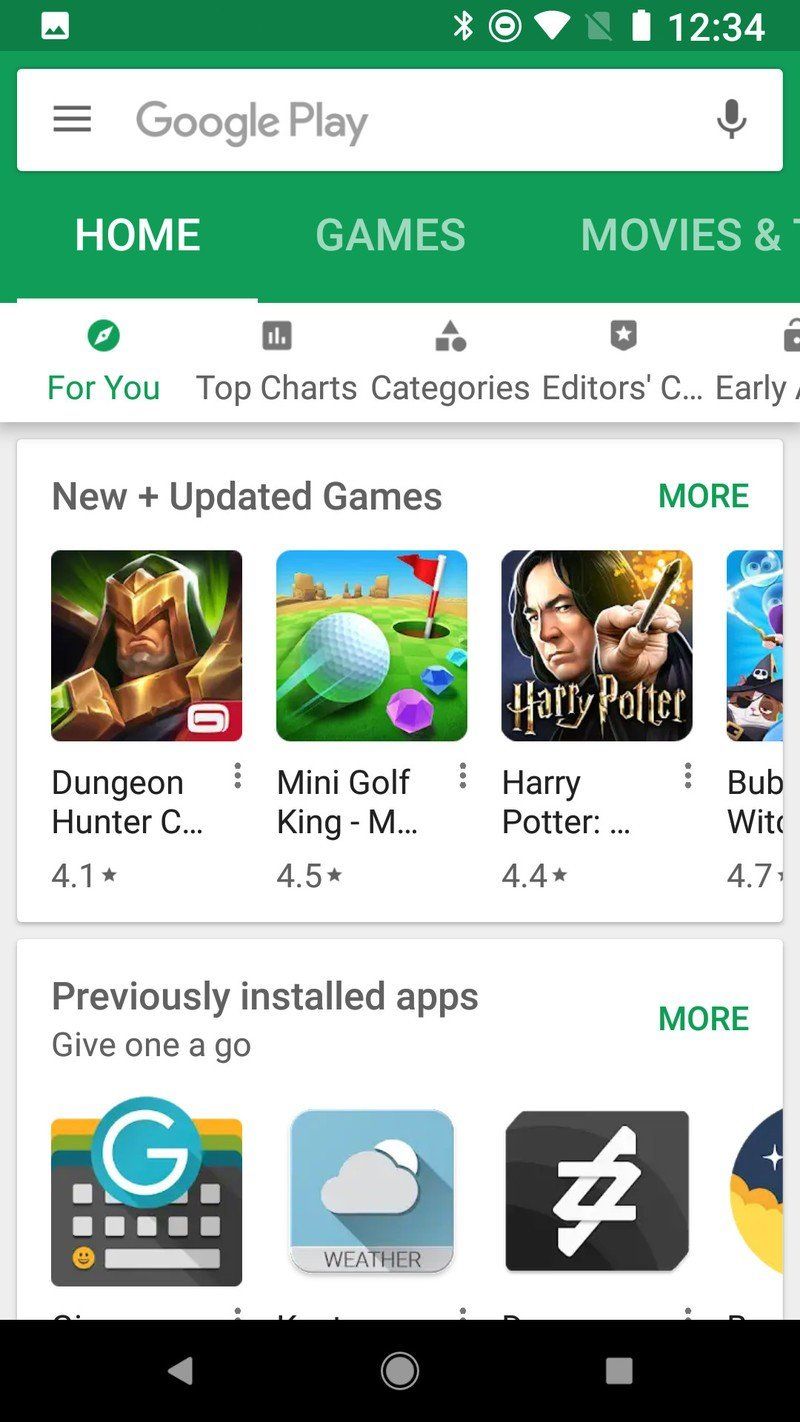Image resolution: width=800 pixels, height=1422 pixels.
Task: Stay on the HOME tab
Action: point(136,235)
